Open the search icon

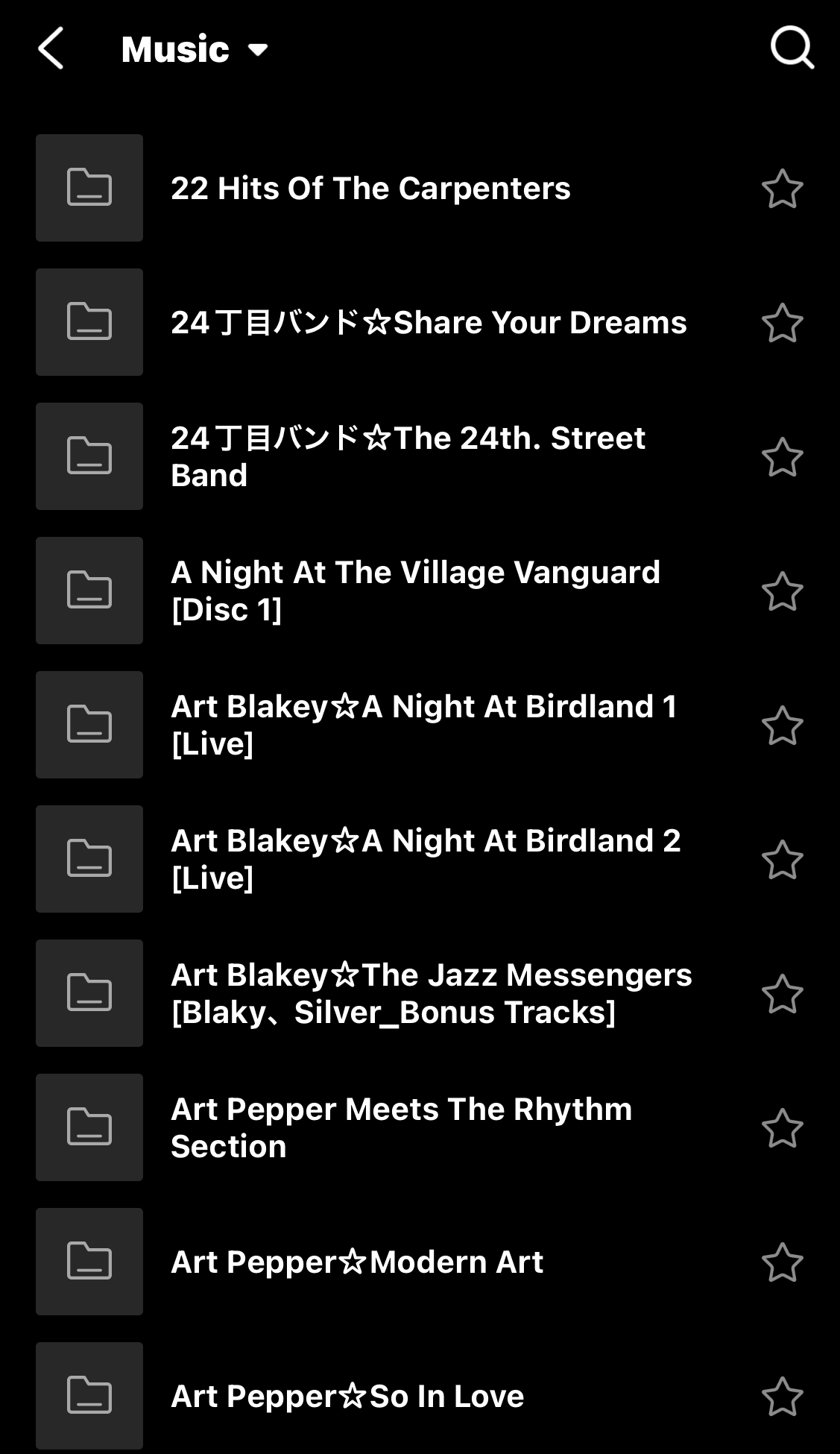pyautogui.click(x=791, y=48)
